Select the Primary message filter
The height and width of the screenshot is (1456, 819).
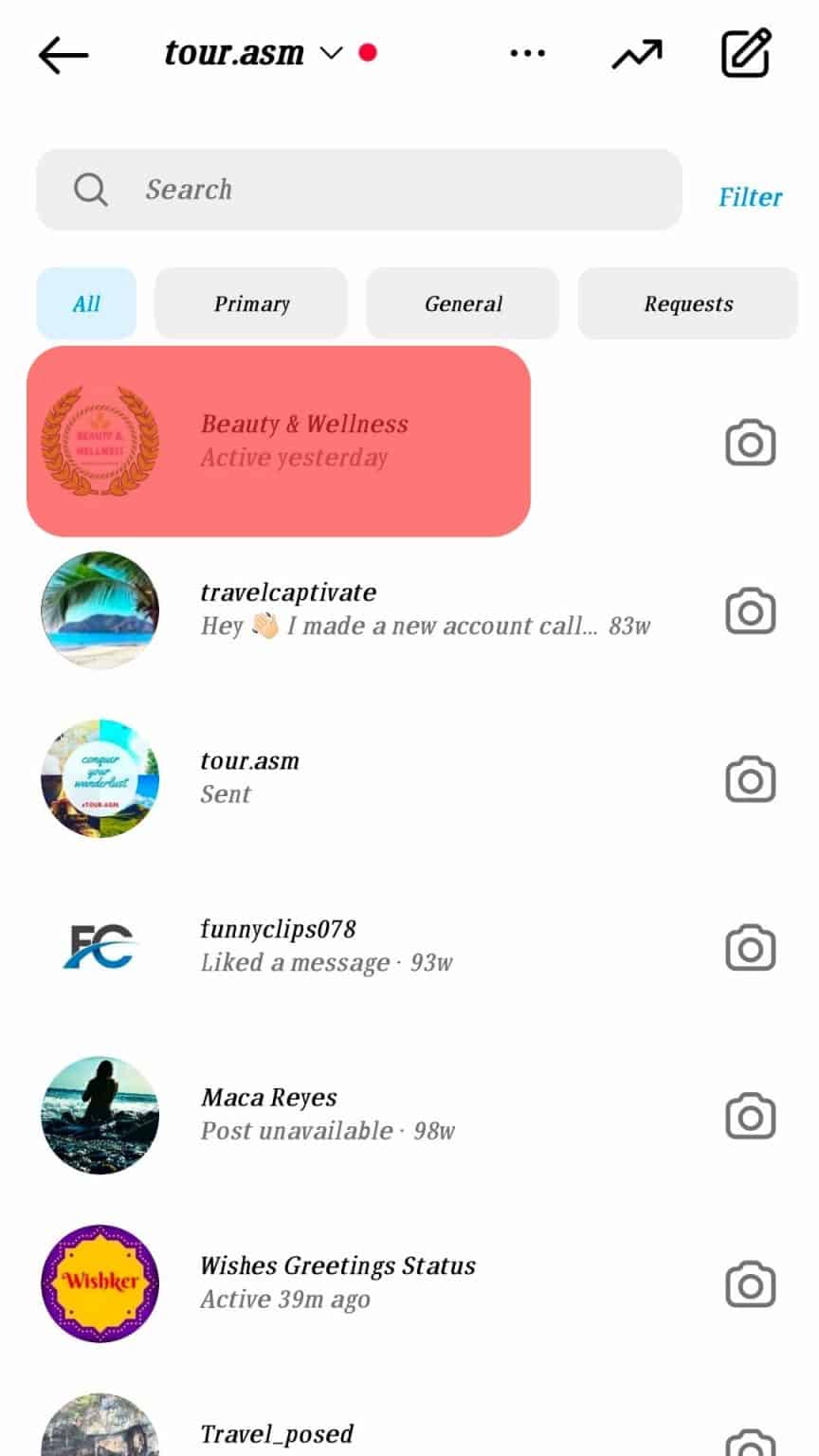pyautogui.click(x=251, y=303)
